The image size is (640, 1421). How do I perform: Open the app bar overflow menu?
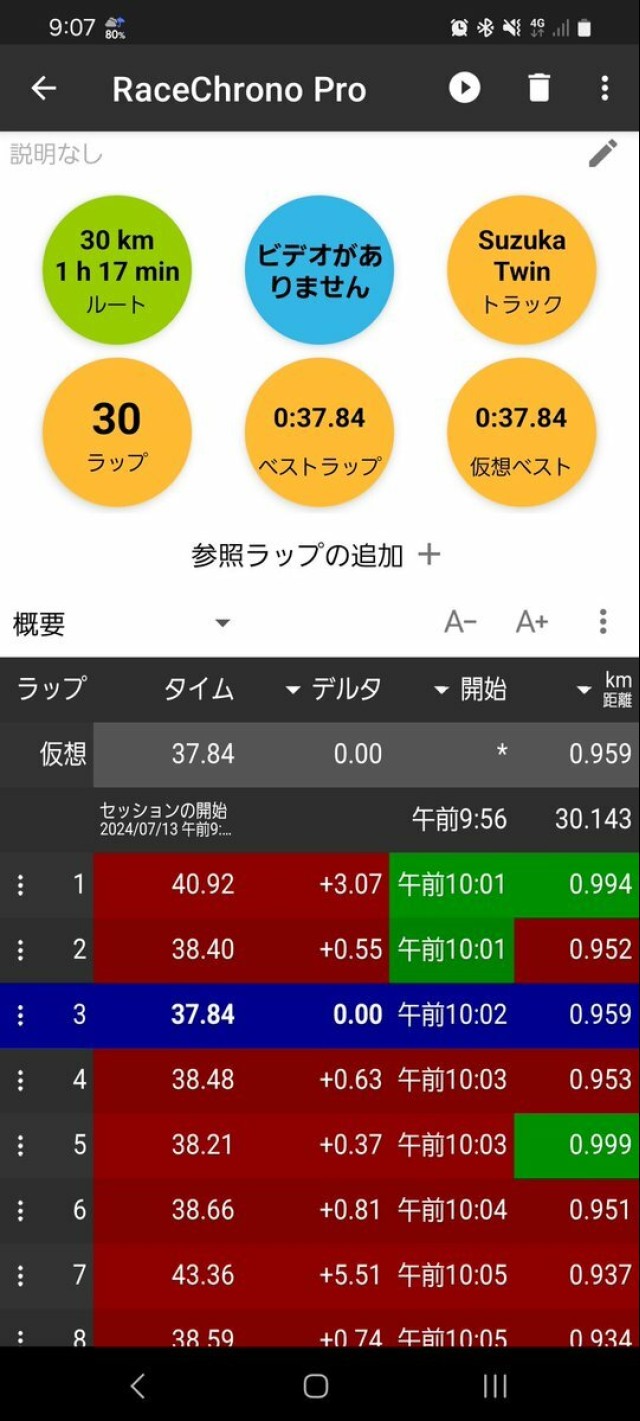click(x=604, y=89)
